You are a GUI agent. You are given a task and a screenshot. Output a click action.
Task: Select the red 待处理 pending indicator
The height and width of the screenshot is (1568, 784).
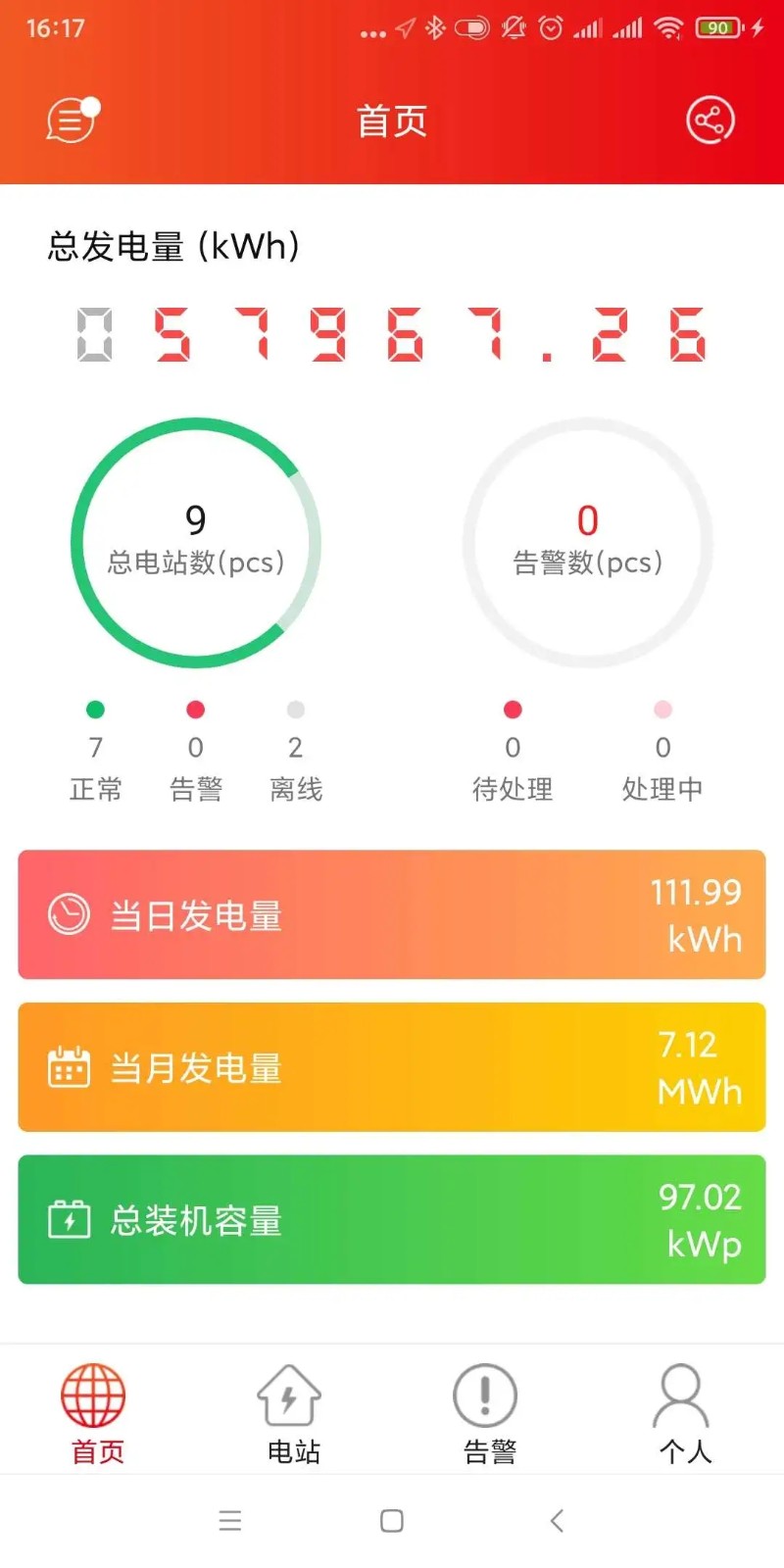(513, 709)
